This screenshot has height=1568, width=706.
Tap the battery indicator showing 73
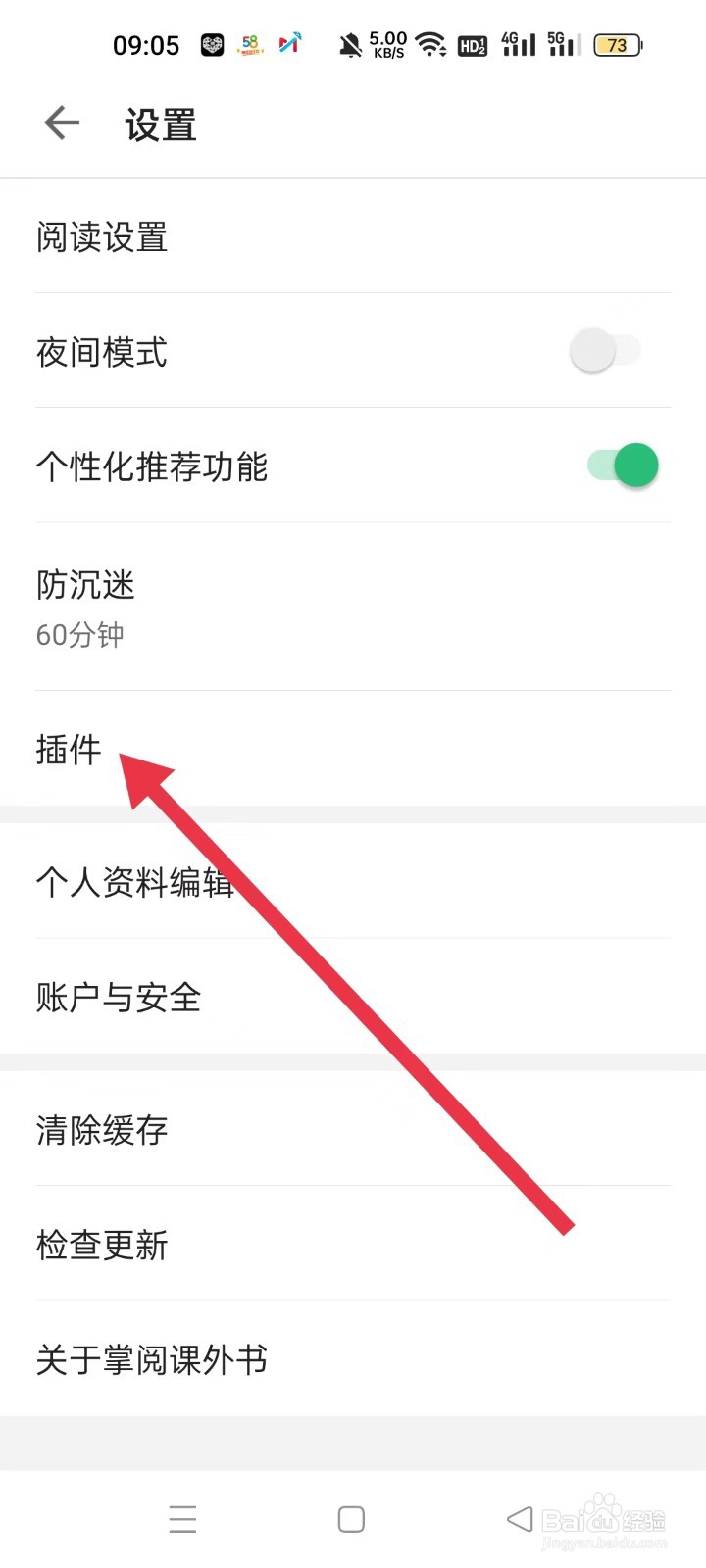click(x=617, y=44)
